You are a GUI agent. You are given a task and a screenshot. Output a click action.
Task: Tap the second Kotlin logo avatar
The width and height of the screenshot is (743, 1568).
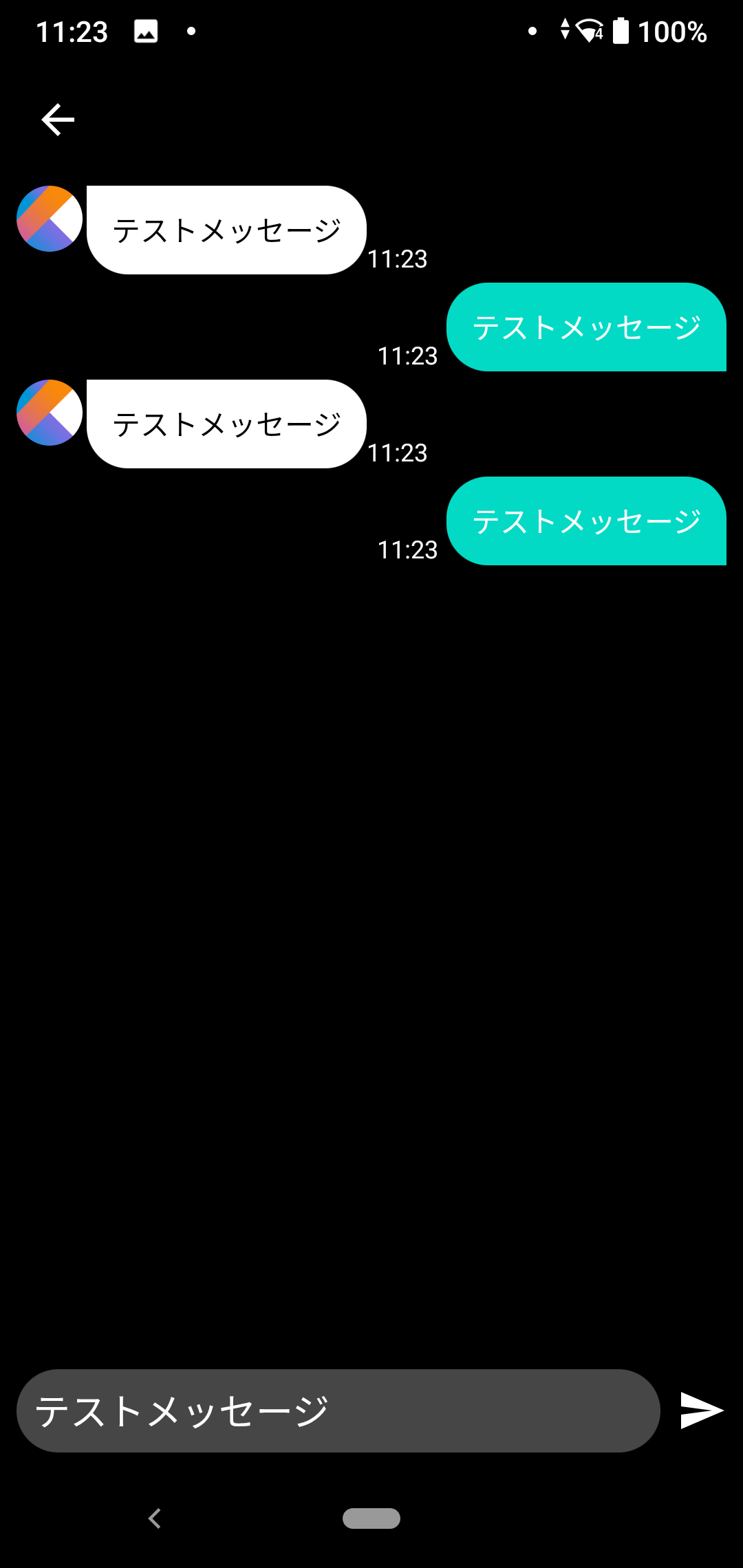pos(48,413)
